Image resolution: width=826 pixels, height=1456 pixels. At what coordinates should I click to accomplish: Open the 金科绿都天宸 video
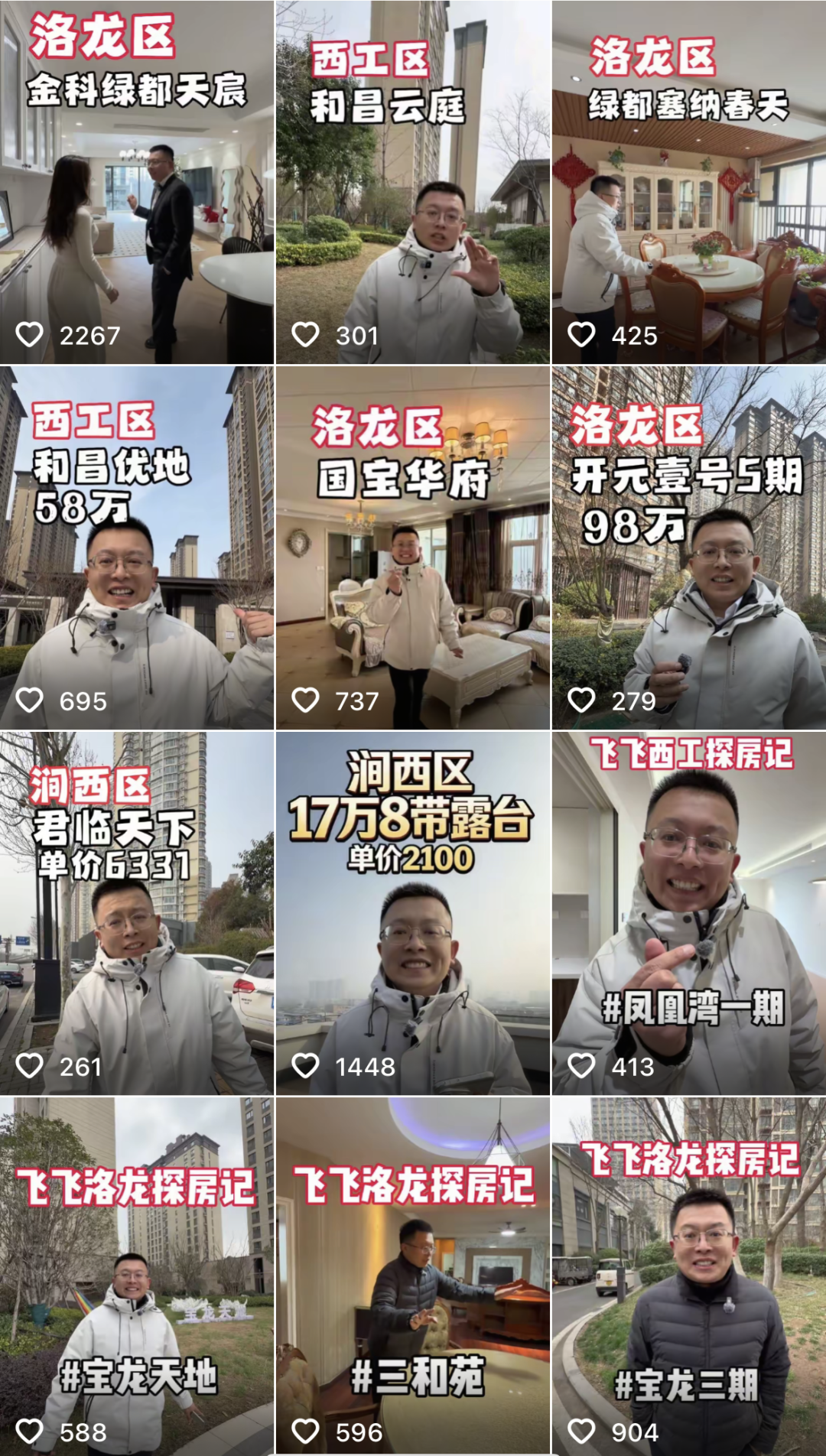pyautogui.click(x=137, y=182)
